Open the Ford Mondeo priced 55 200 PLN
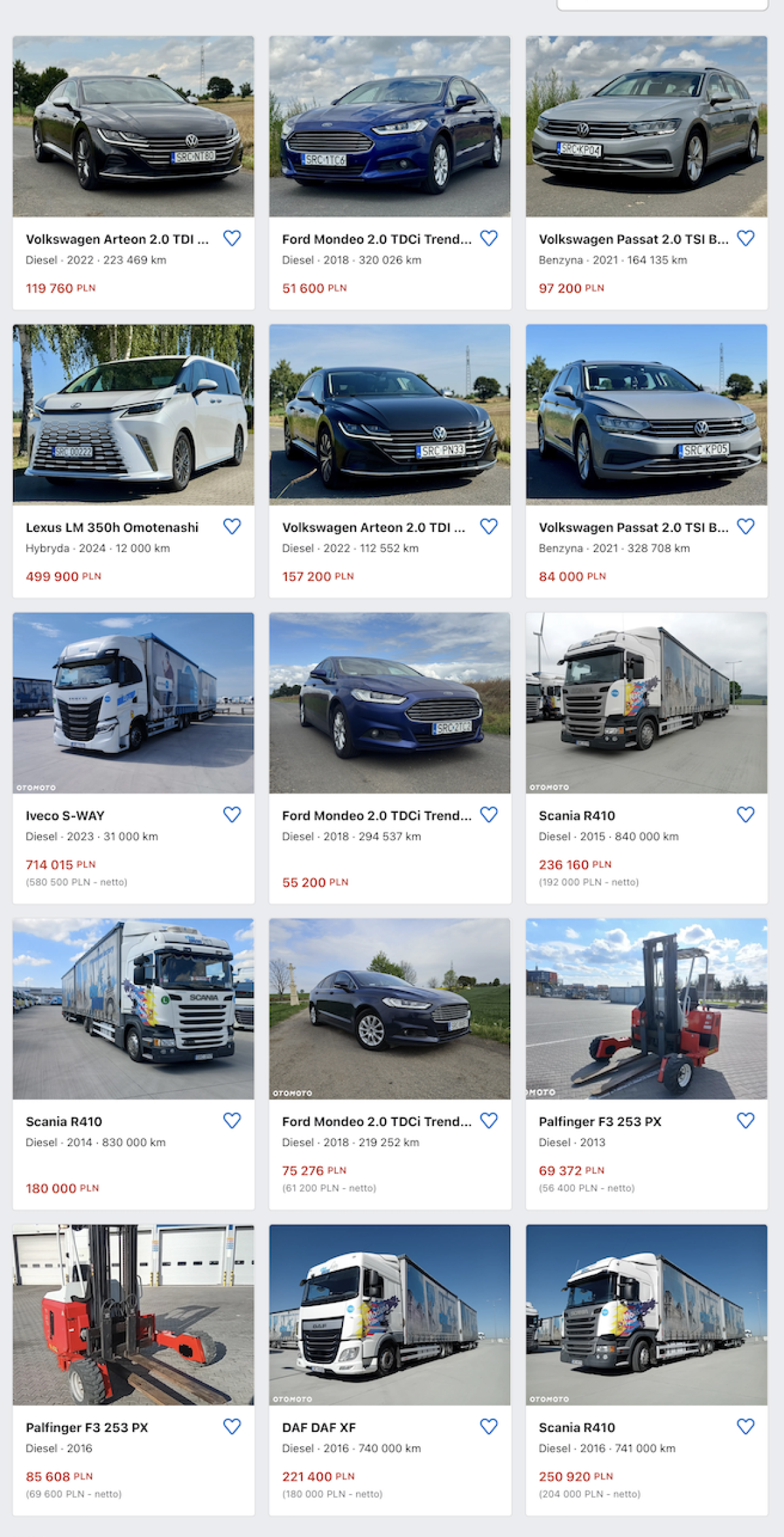 pyautogui.click(x=376, y=816)
